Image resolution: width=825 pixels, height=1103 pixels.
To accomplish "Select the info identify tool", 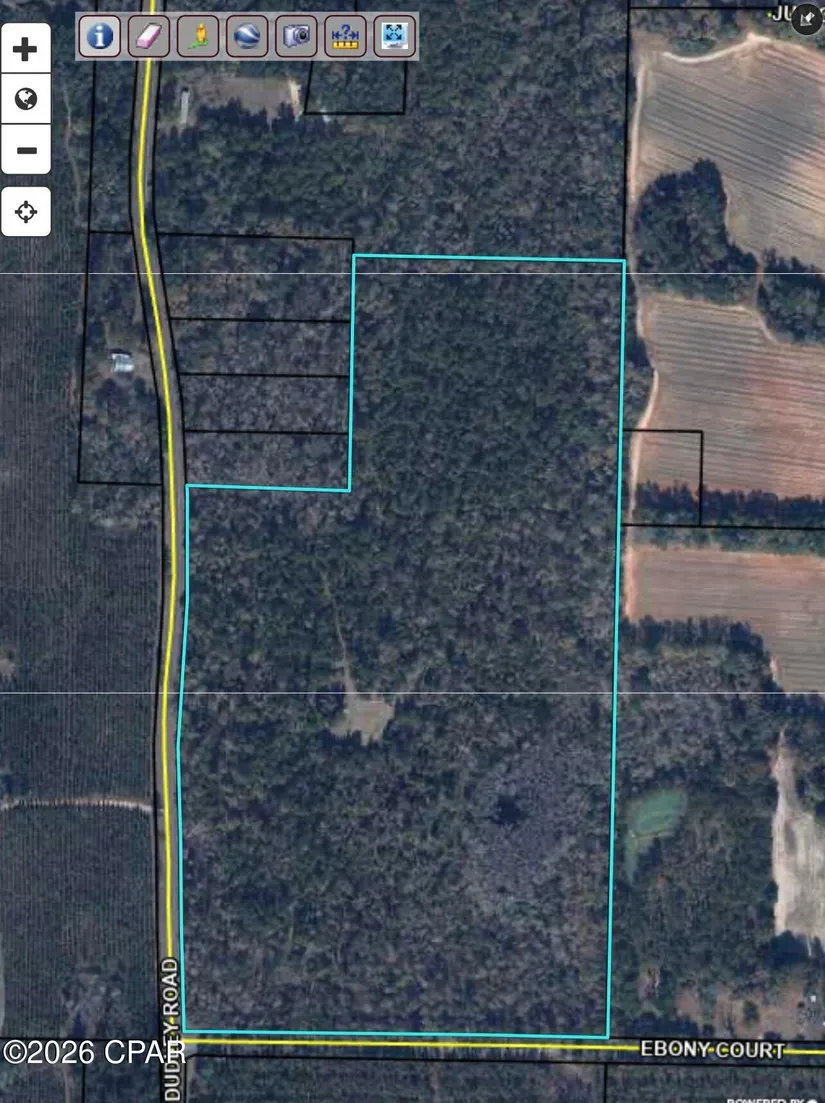I will click(98, 37).
